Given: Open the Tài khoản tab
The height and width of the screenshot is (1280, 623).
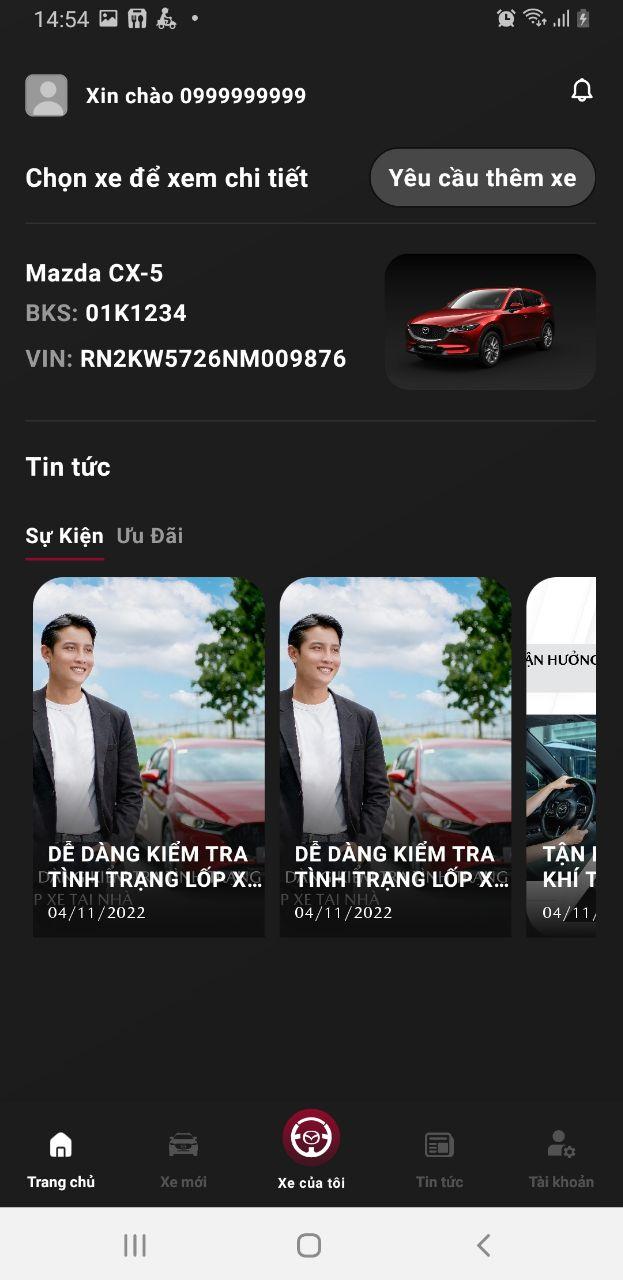Looking at the screenshot, I should coord(561,1160).
